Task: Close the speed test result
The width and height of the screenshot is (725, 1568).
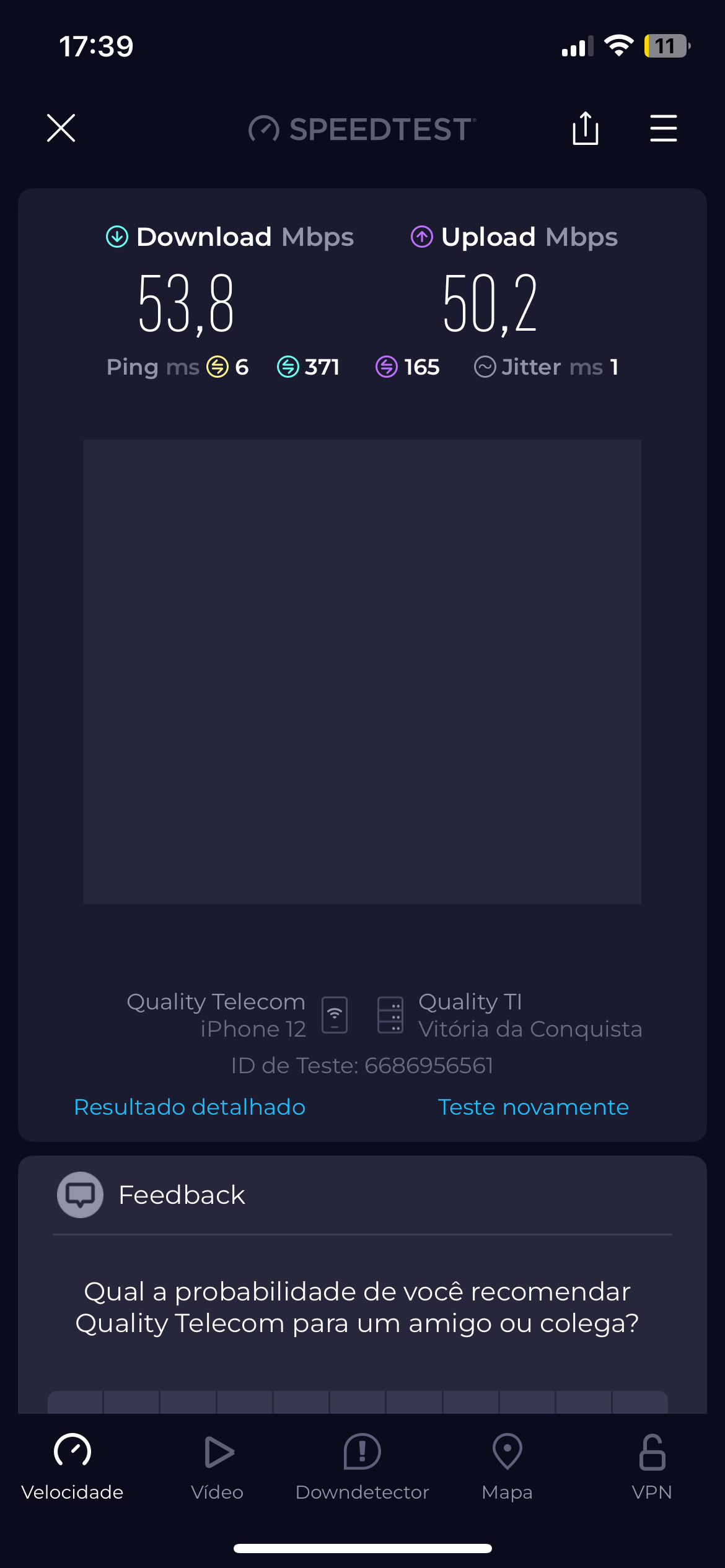Action: click(61, 128)
